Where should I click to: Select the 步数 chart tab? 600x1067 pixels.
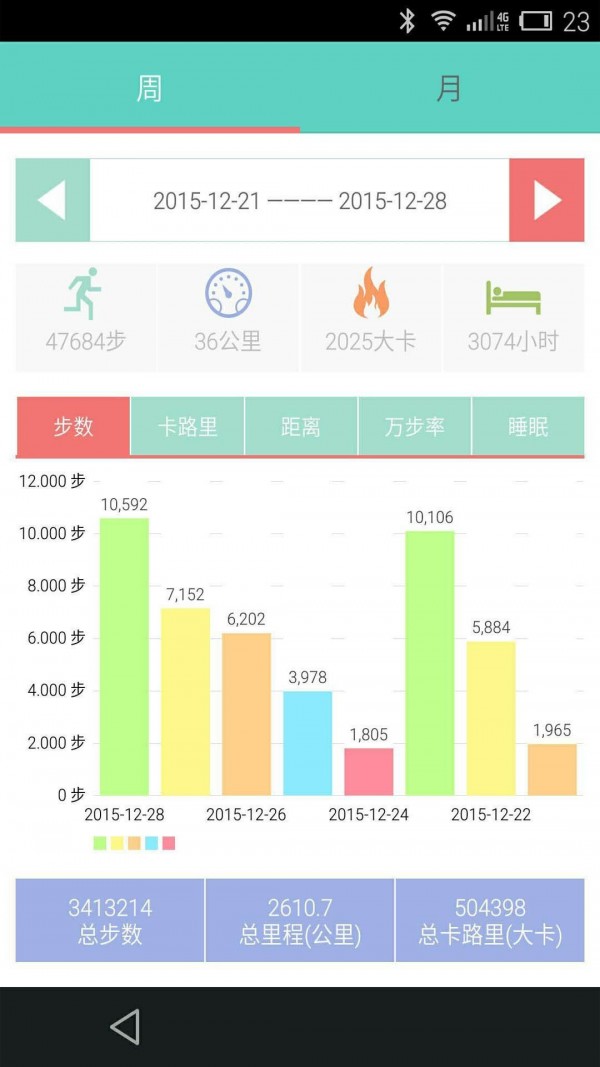click(73, 426)
